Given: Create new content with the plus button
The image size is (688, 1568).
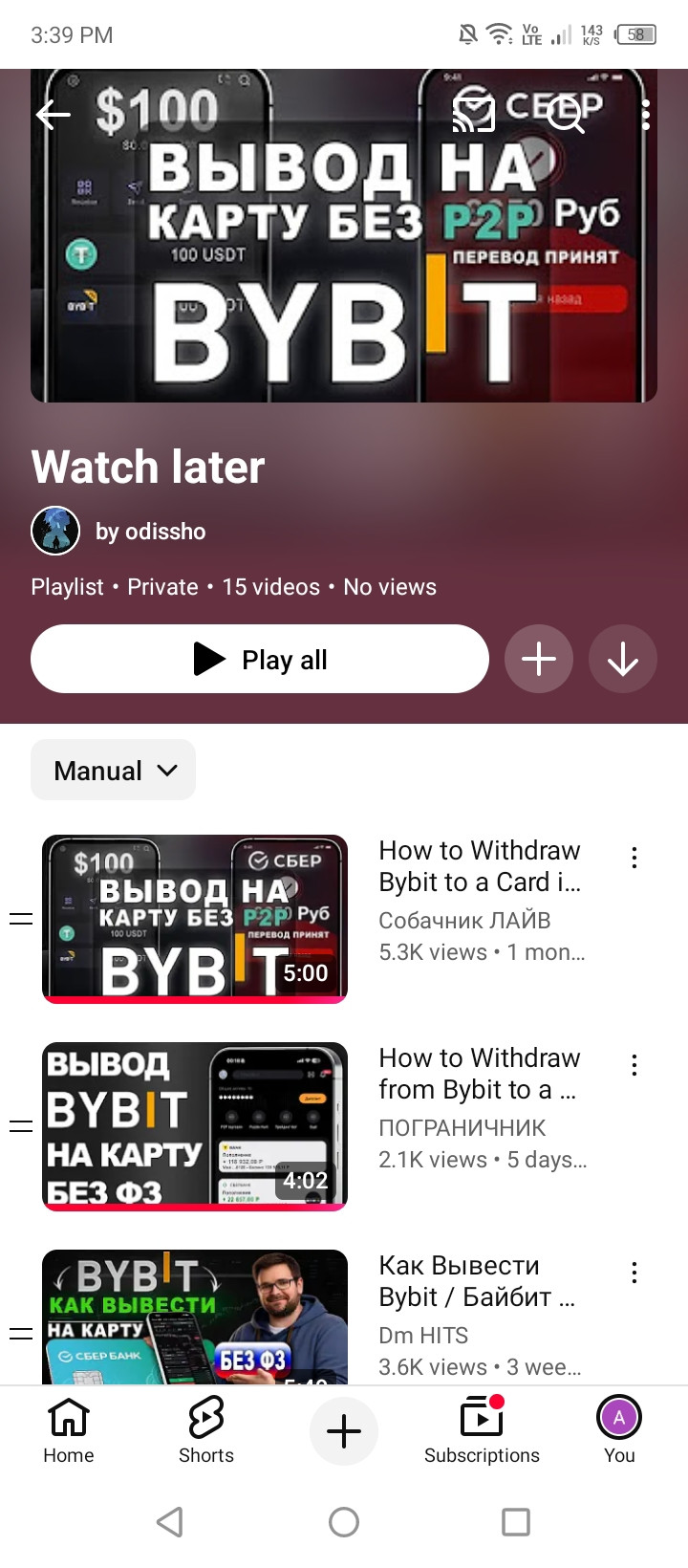Looking at the screenshot, I should point(344,1431).
